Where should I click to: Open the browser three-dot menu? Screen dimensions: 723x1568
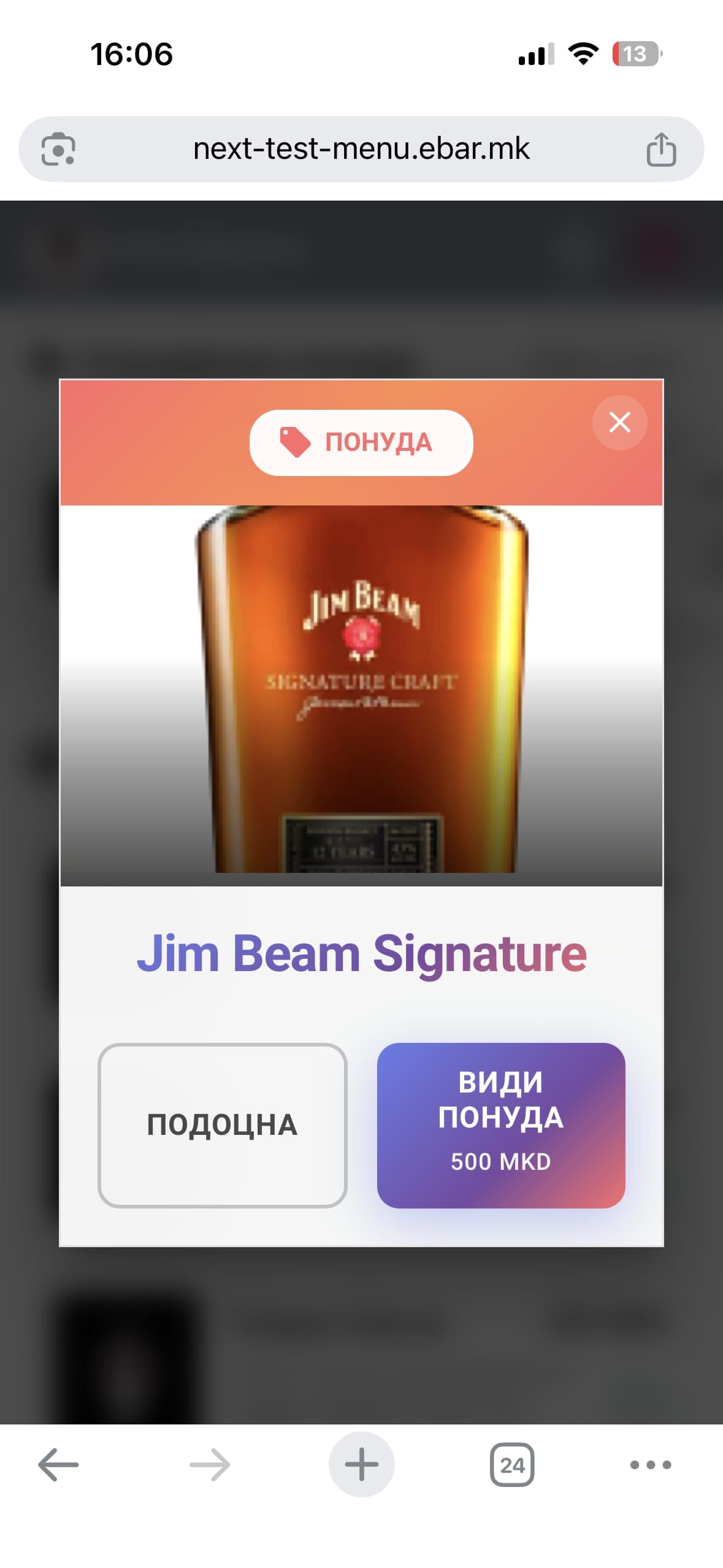point(651,1464)
